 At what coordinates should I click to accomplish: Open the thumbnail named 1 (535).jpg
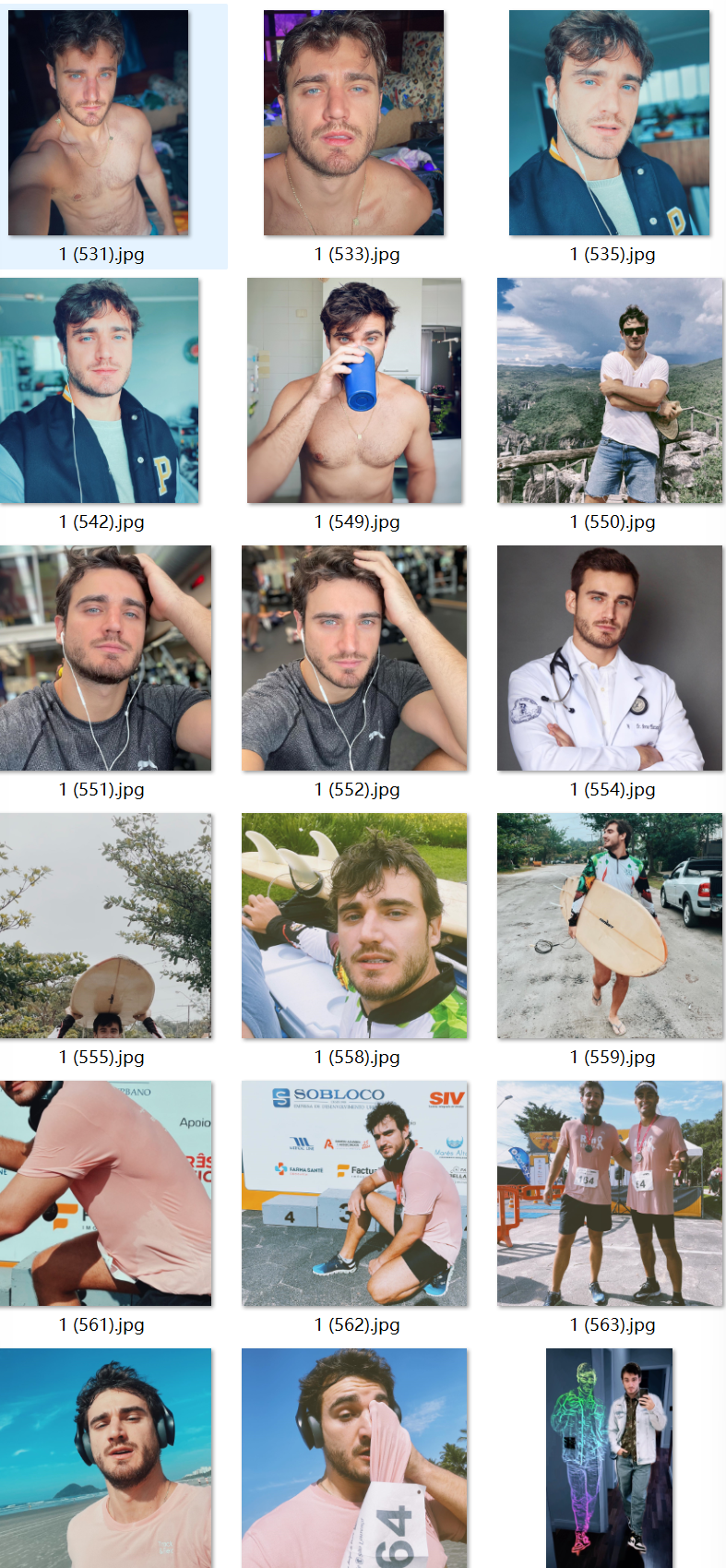click(x=610, y=123)
